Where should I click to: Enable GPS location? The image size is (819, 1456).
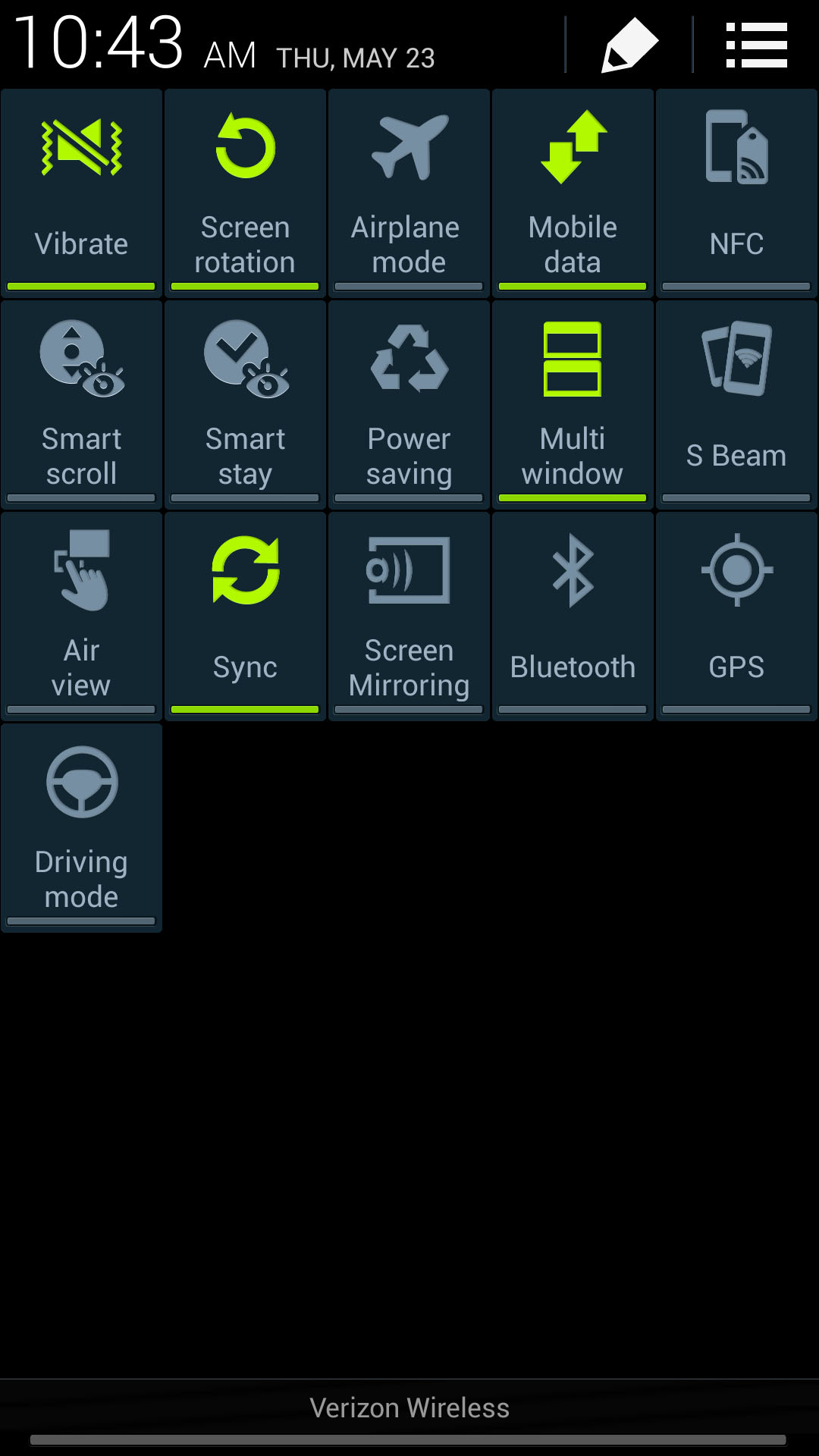(x=736, y=616)
